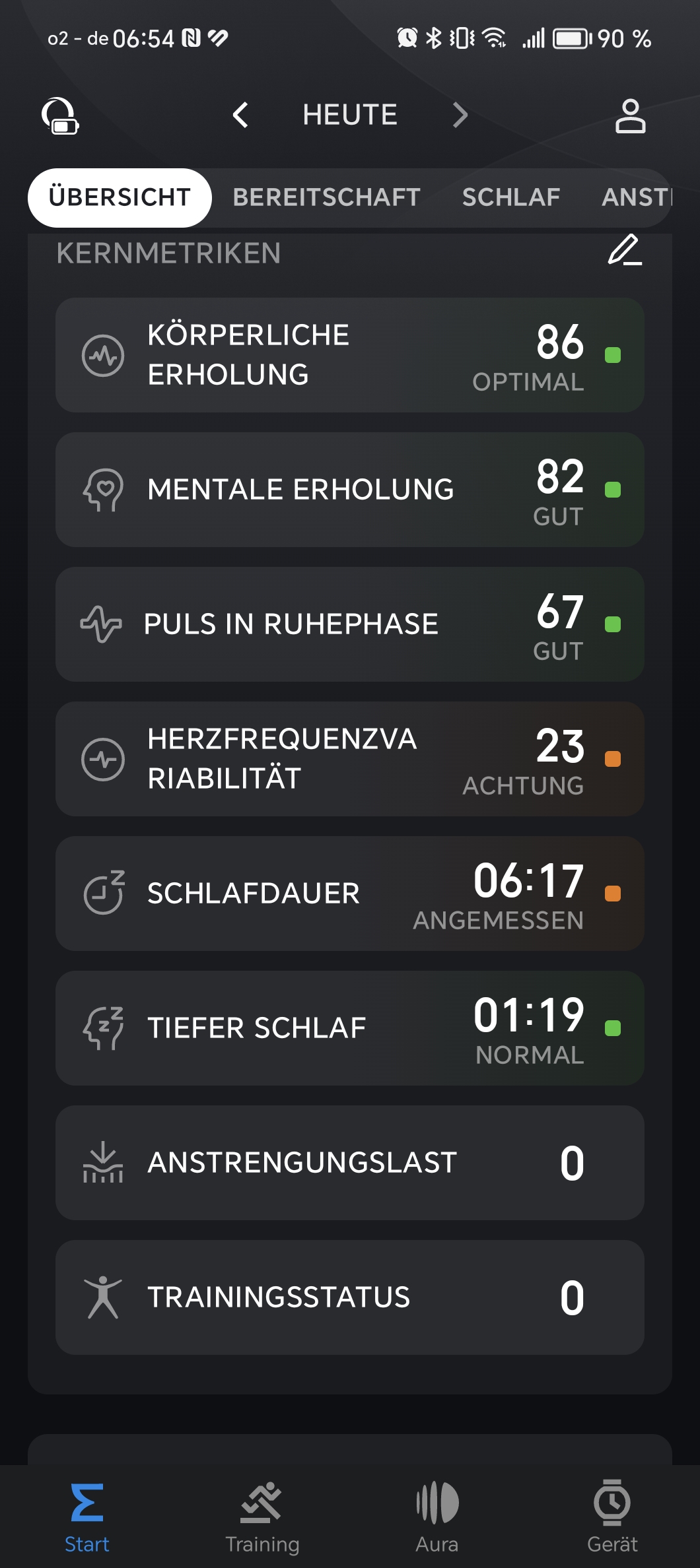The height and width of the screenshot is (1568, 700).
Task: Switch to the Schlaf tab
Action: [x=510, y=197]
